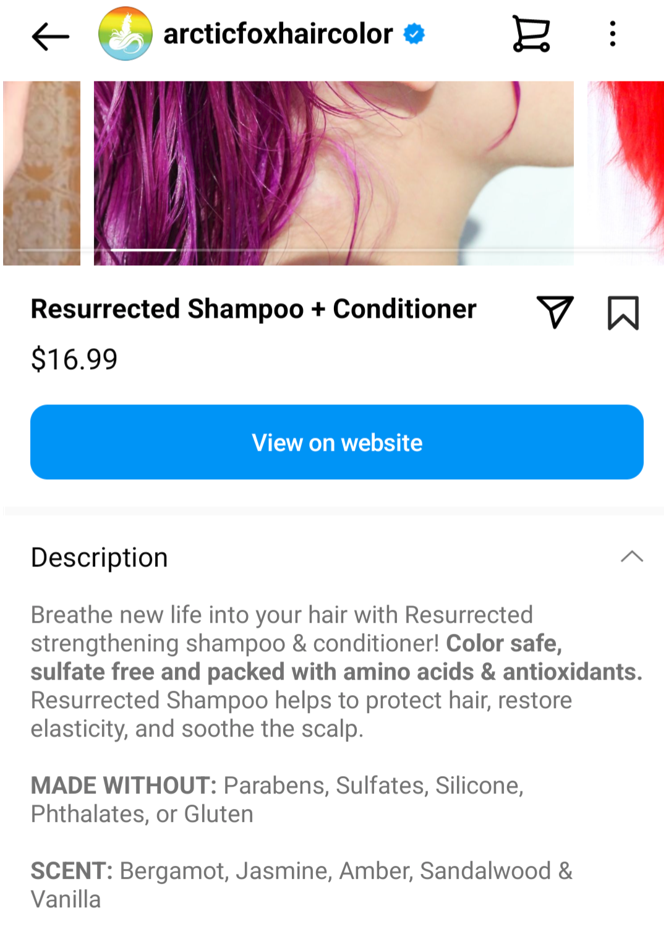The height and width of the screenshot is (929, 664).
Task: Open the purple hair product photo
Action: tap(333, 170)
